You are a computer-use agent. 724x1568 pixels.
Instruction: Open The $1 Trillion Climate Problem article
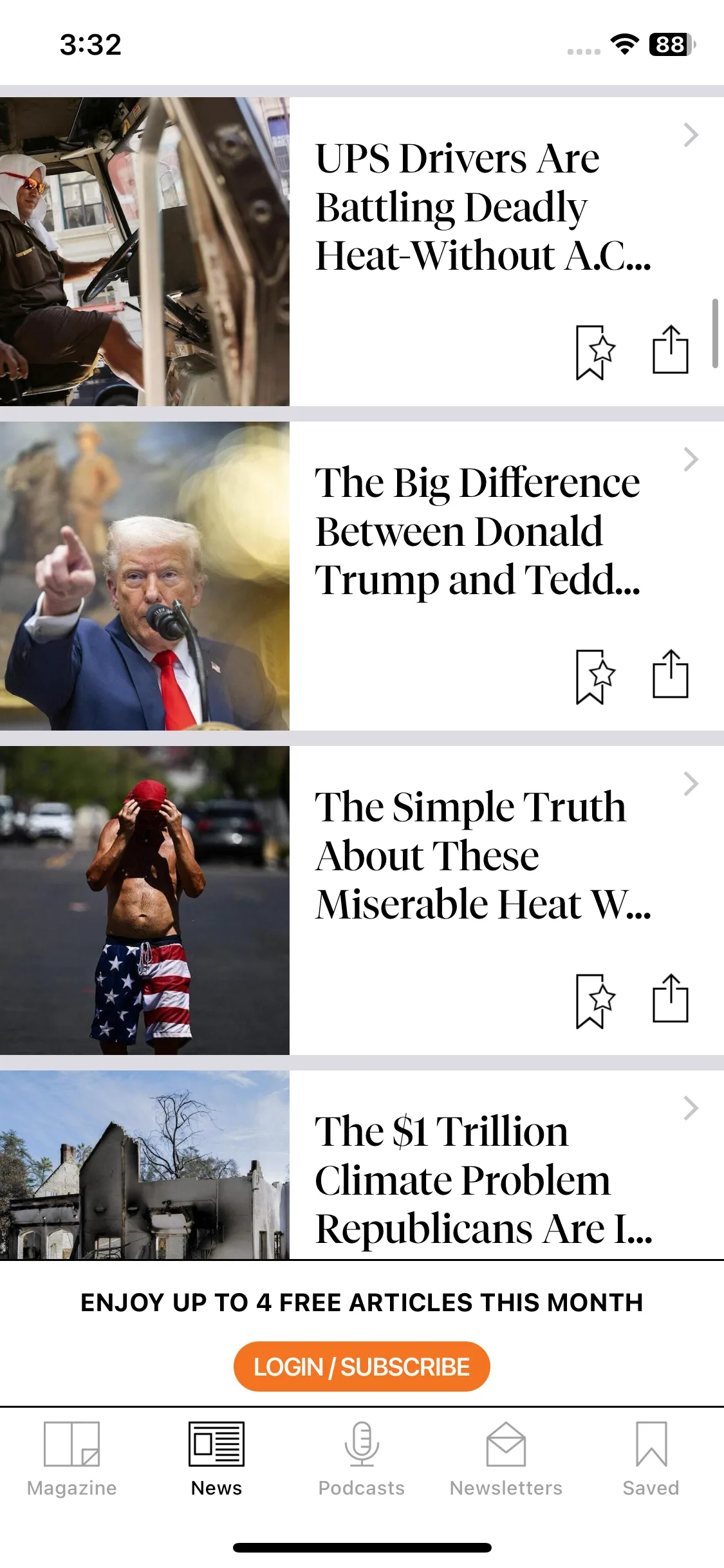pos(483,1179)
